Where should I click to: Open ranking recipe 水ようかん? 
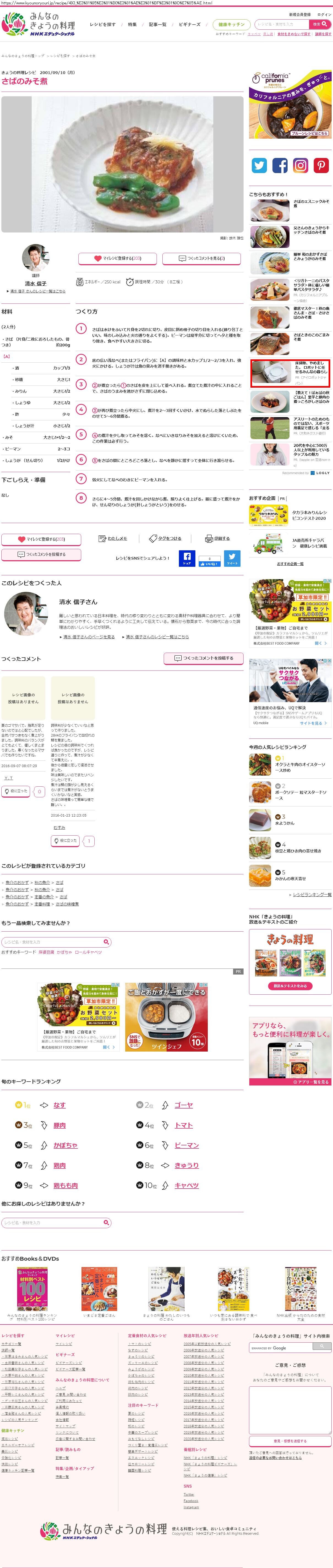point(284,823)
